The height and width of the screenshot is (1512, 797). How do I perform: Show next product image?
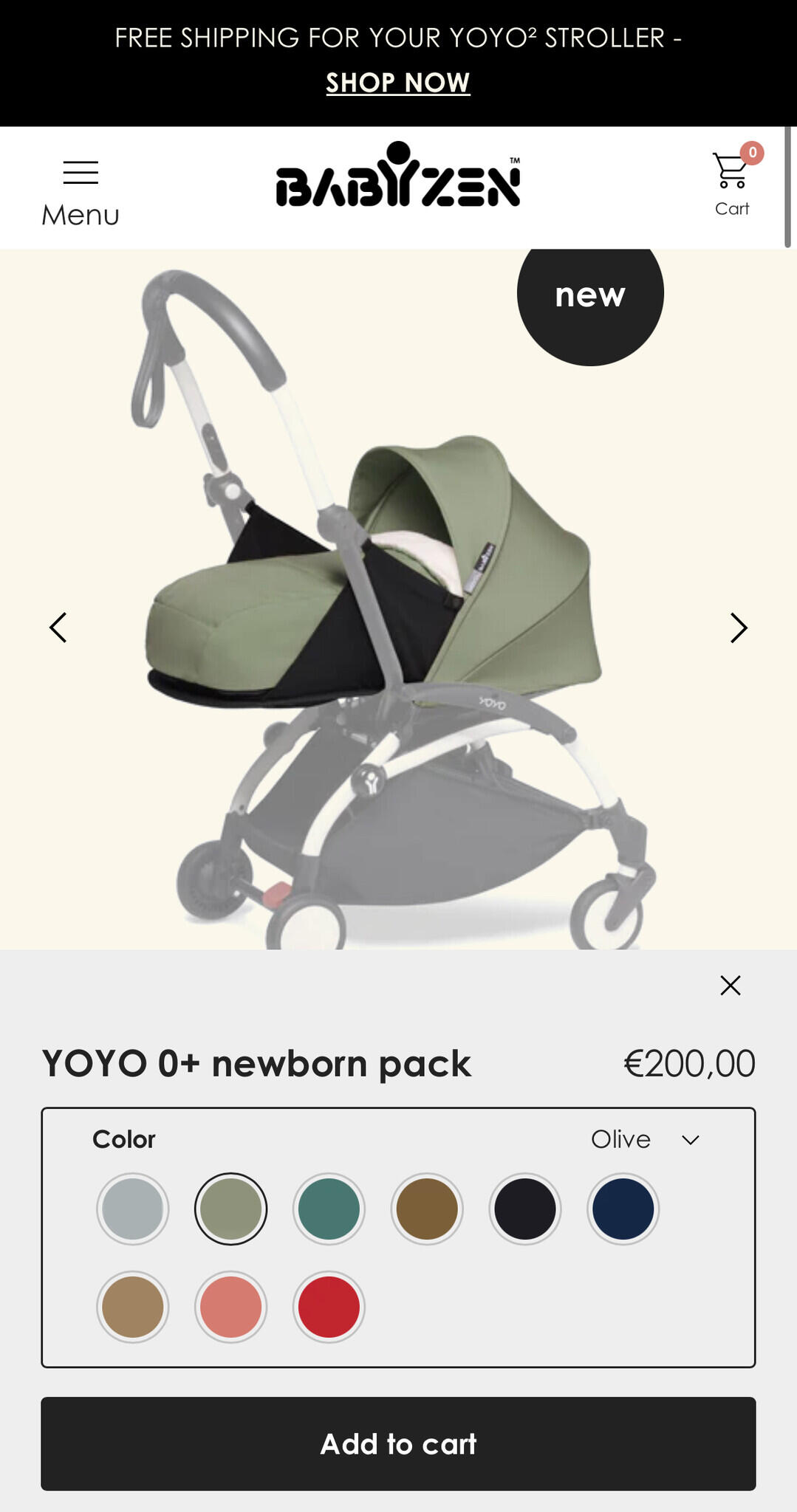click(738, 628)
